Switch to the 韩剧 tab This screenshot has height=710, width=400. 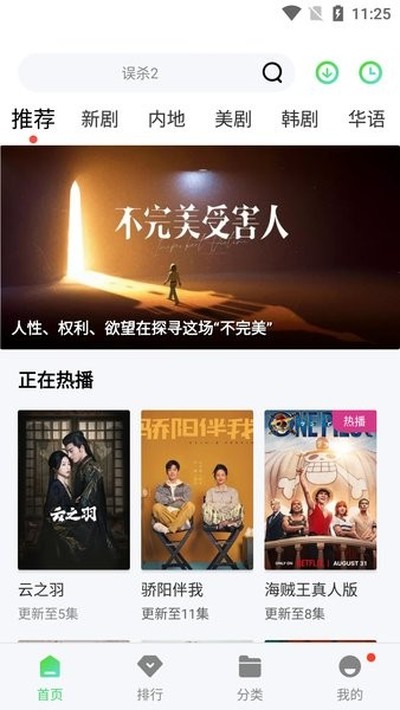299,120
